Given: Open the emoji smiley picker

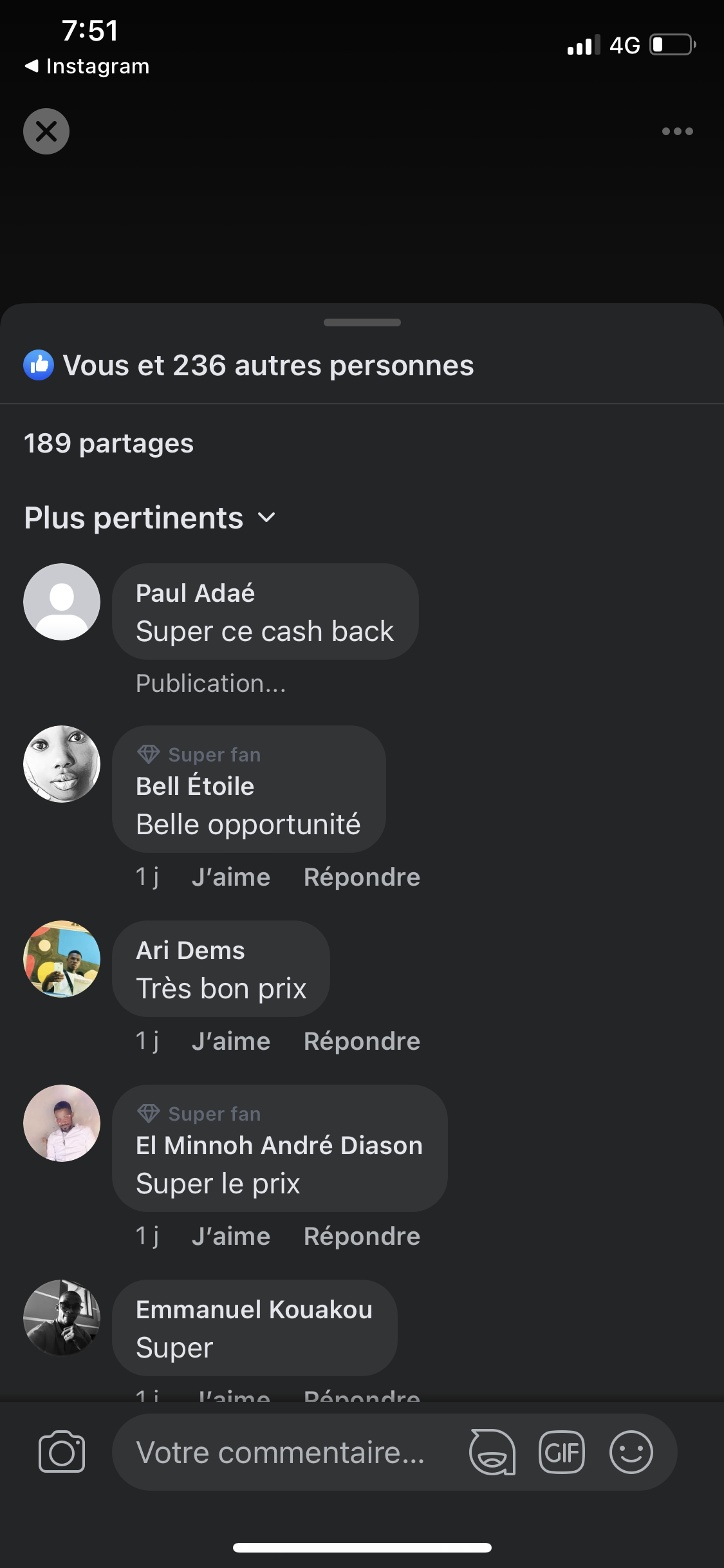Looking at the screenshot, I should [x=631, y=1452].
